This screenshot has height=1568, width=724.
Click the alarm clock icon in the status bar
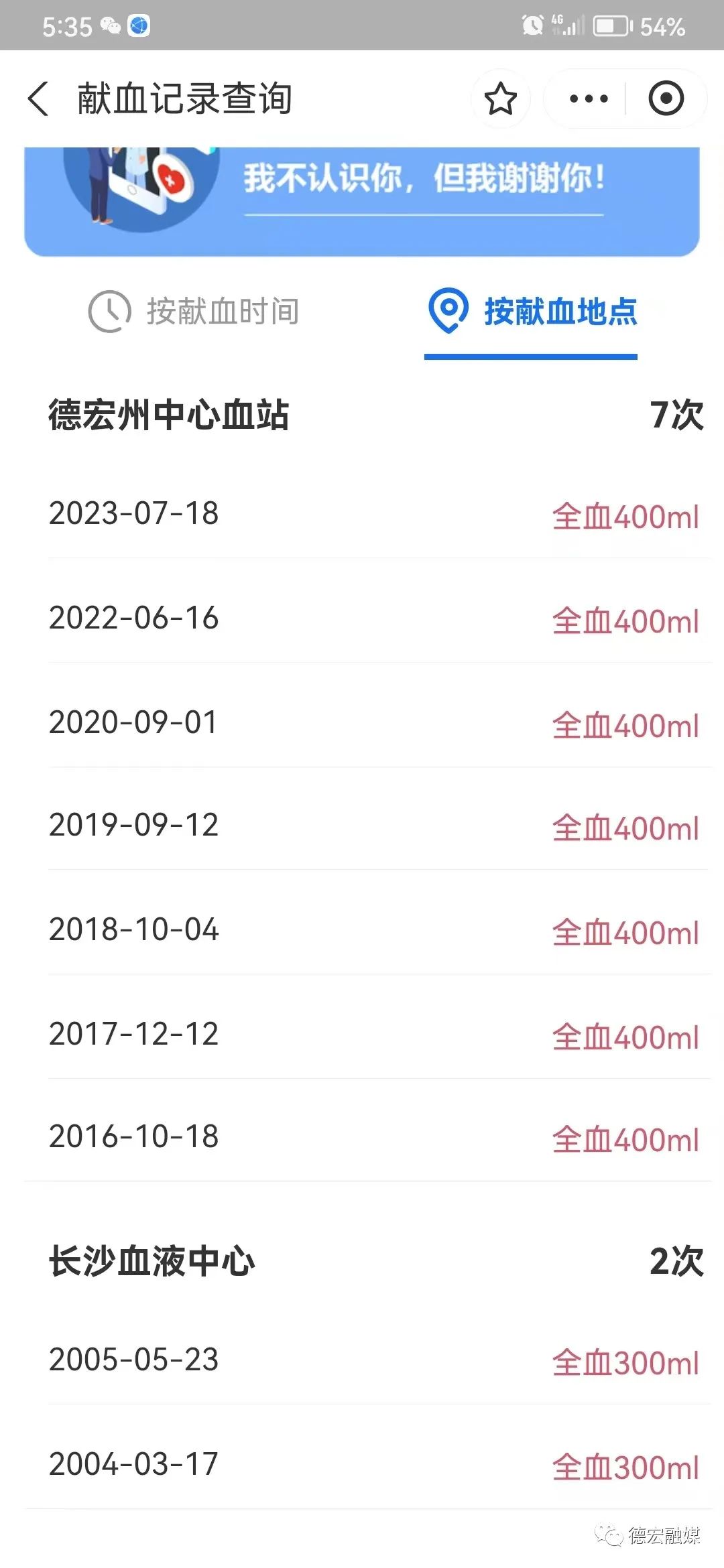(x=532, y=25)
